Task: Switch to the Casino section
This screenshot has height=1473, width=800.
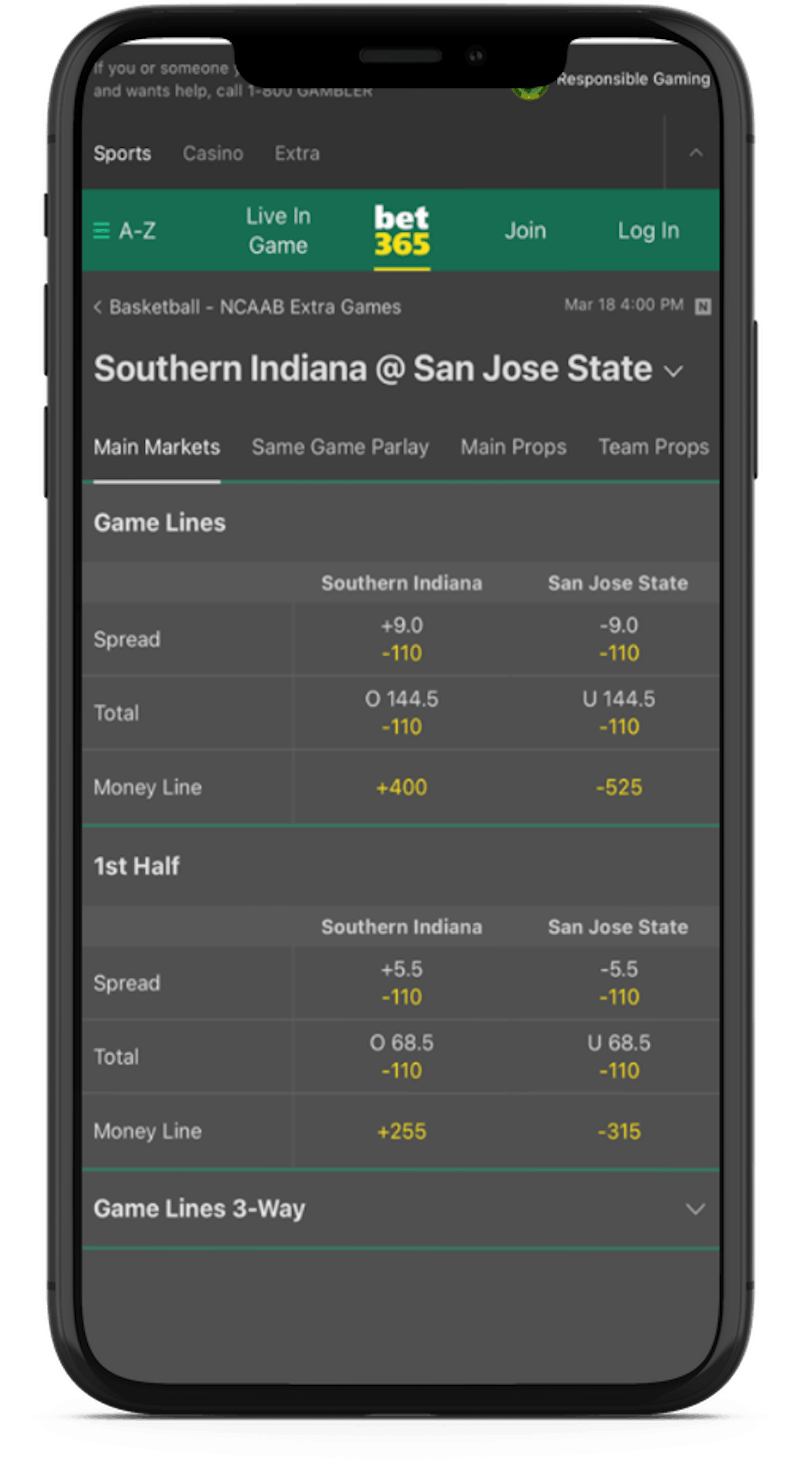Action: click(x=213, y=153)
